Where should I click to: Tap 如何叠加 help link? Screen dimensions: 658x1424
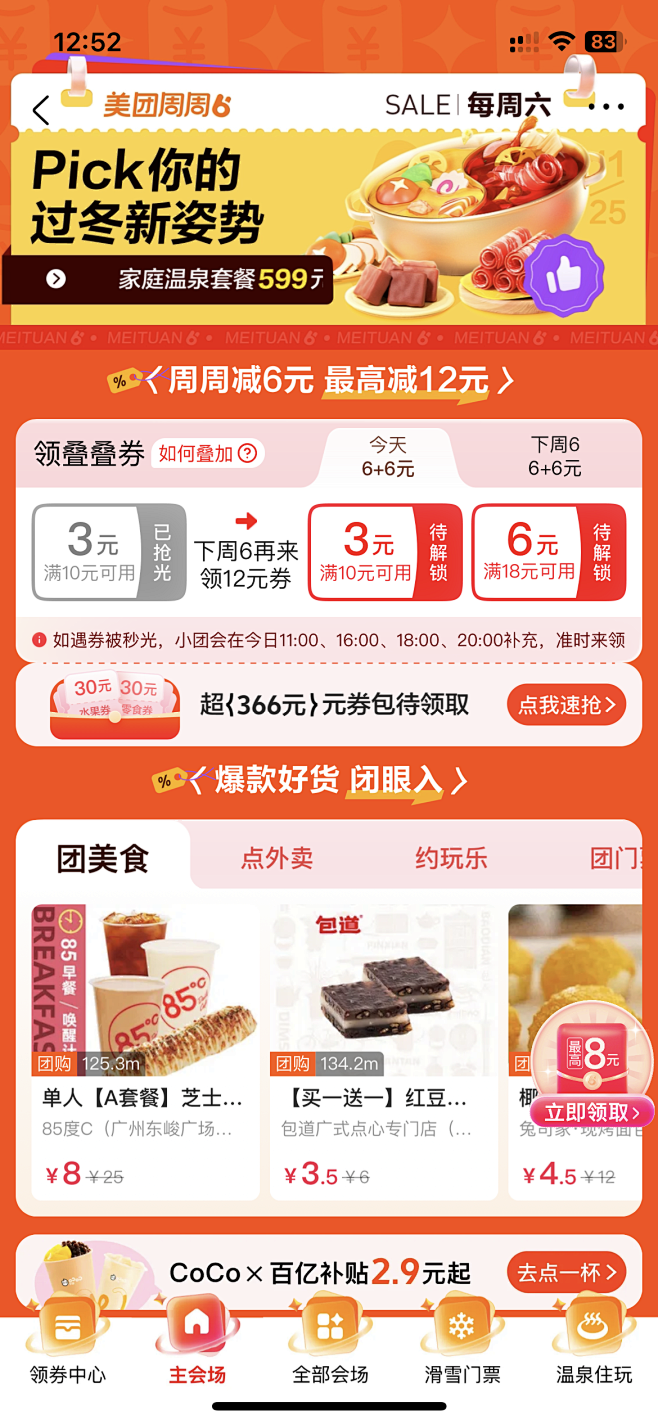click(x=208, y=454)
